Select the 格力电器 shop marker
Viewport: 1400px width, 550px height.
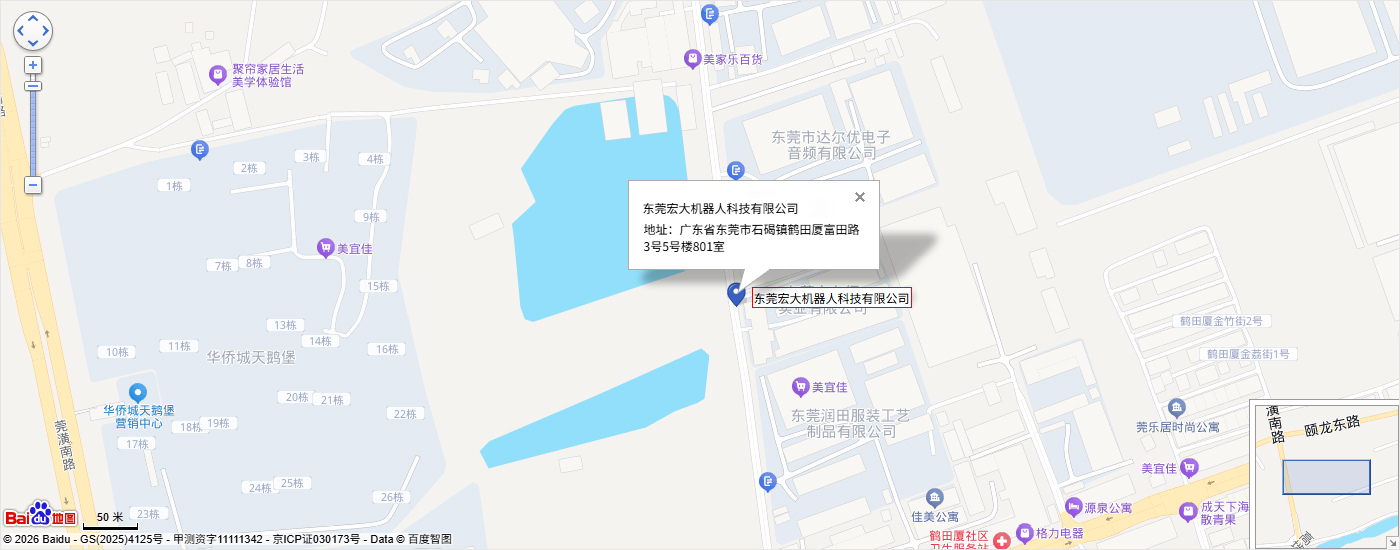tap(1025, 533)
